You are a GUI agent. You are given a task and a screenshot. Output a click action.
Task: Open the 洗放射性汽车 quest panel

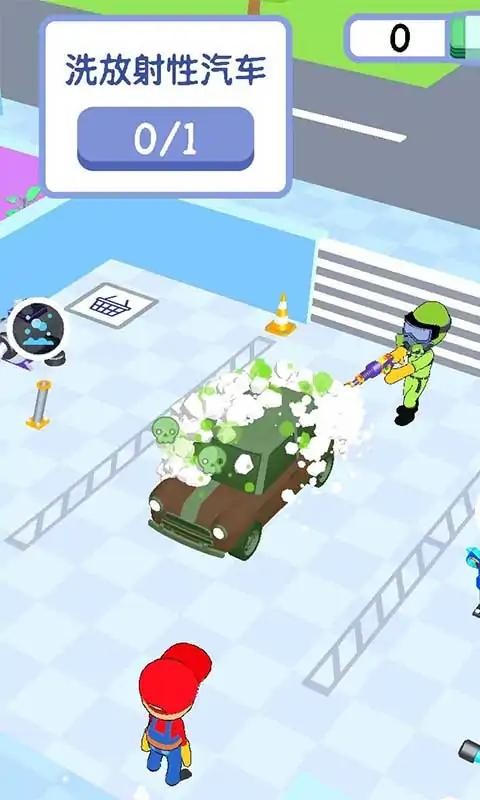166,107
